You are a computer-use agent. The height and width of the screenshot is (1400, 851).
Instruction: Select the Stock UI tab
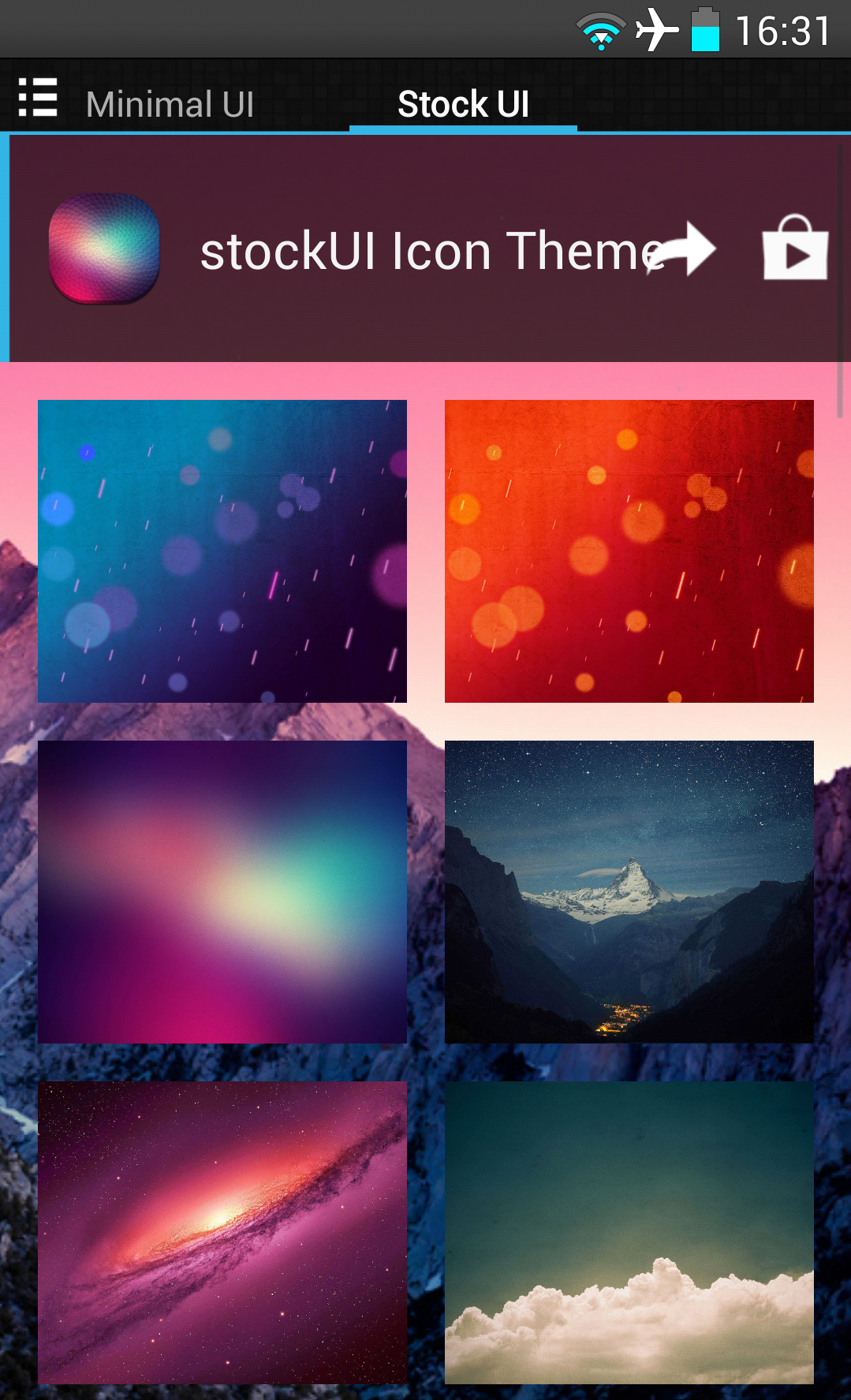pyautogui.click(x=463, y=104)
